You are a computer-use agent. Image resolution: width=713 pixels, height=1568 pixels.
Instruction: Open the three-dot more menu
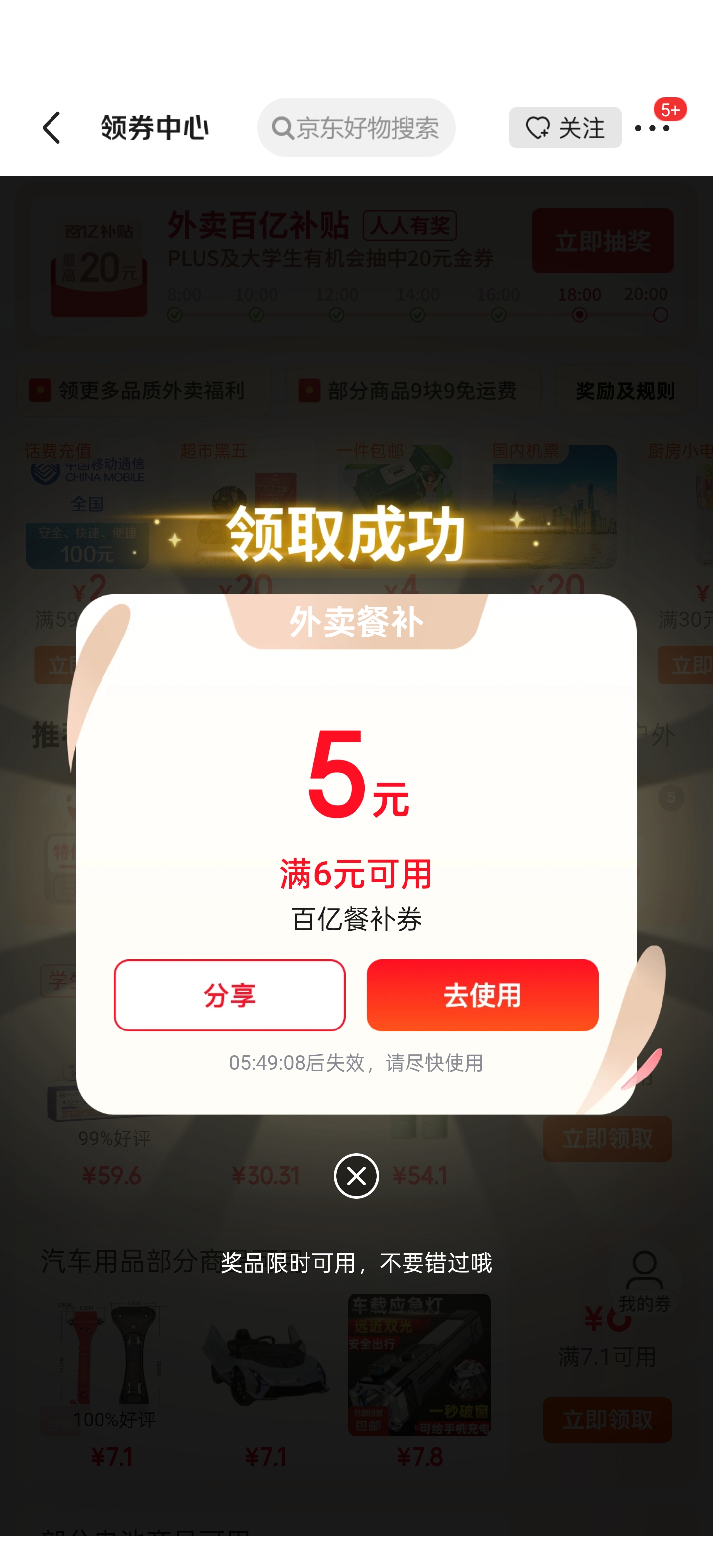click(652, 128)
